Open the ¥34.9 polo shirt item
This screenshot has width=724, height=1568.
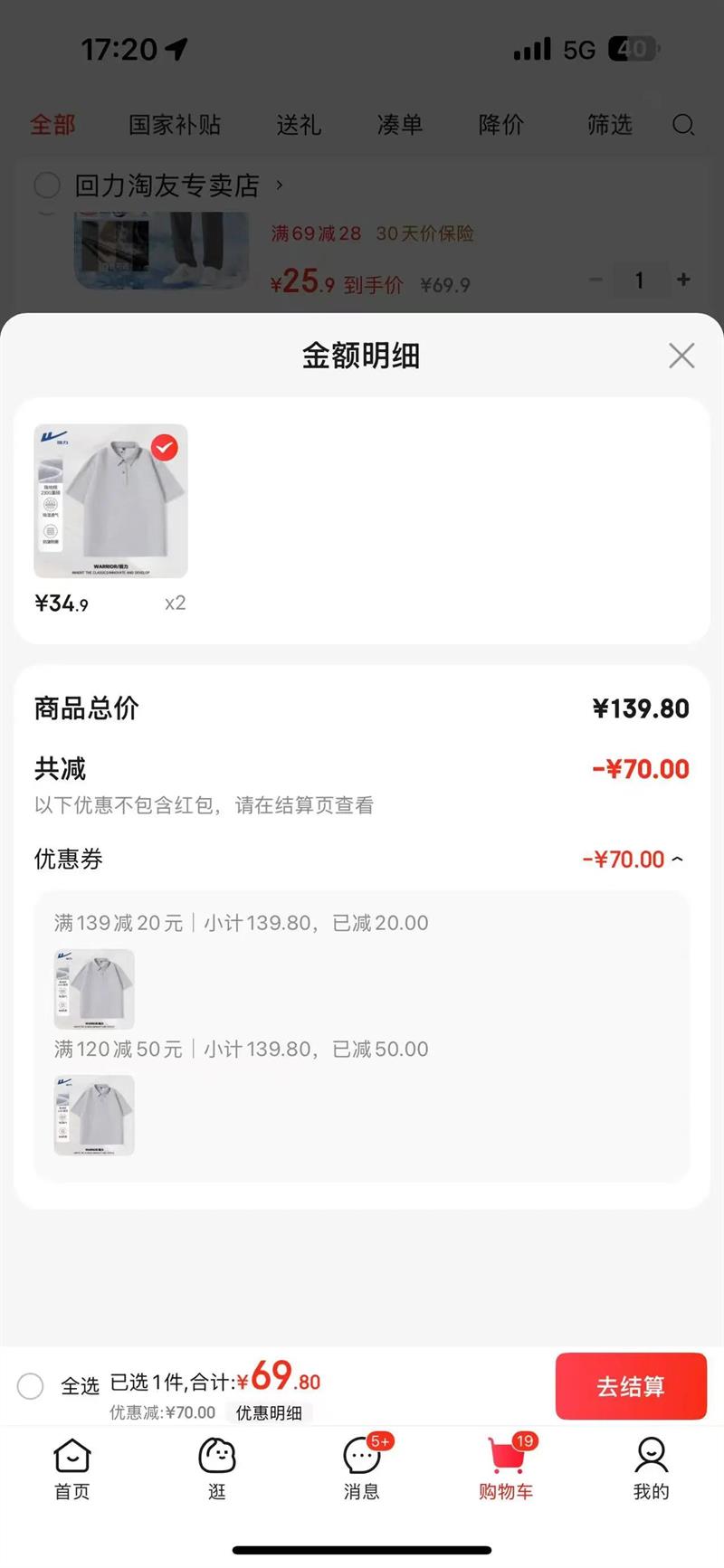point(110,501)
